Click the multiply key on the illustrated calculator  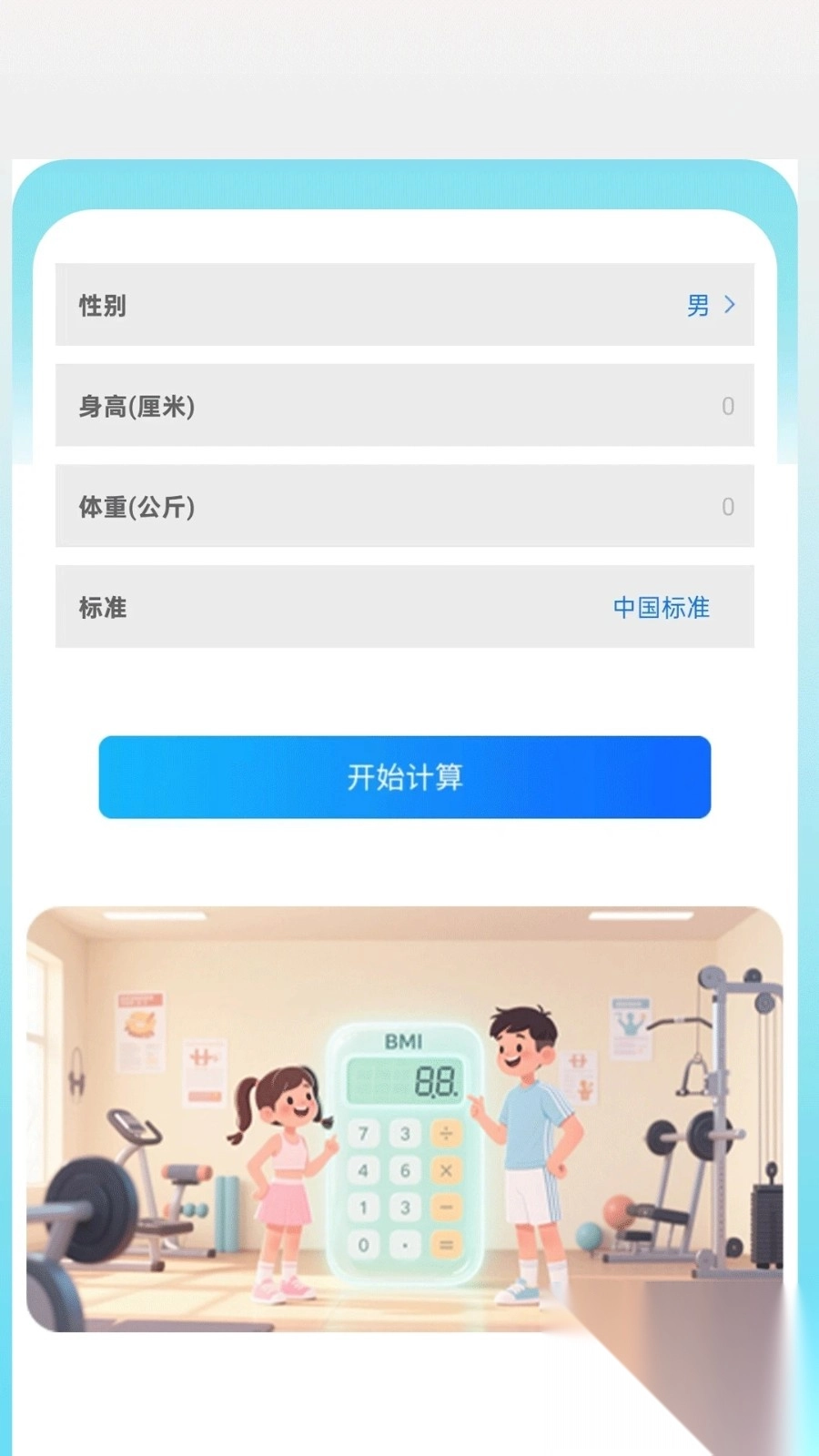(x=446, y=1171)
